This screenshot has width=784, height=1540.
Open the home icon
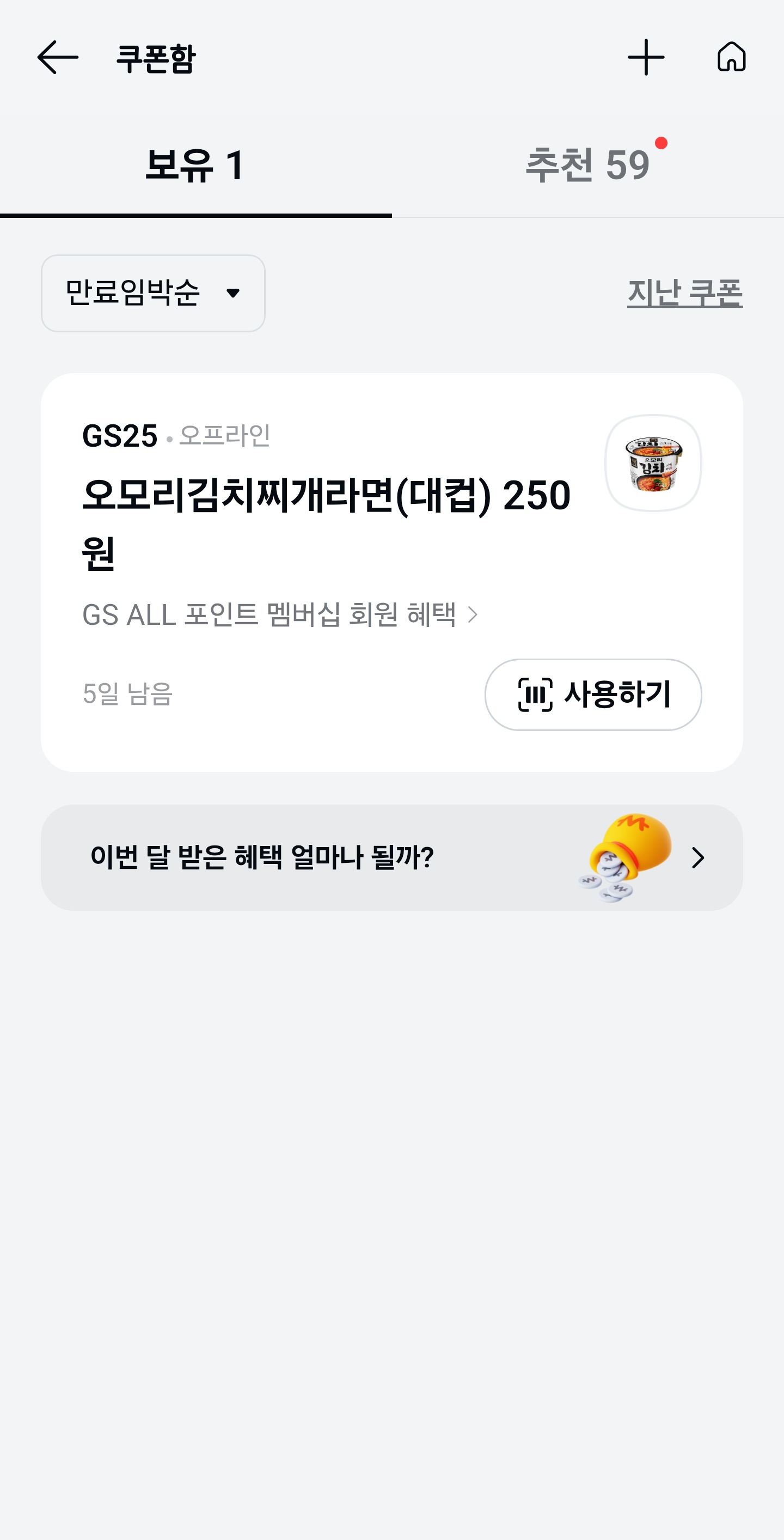[731, 57]
